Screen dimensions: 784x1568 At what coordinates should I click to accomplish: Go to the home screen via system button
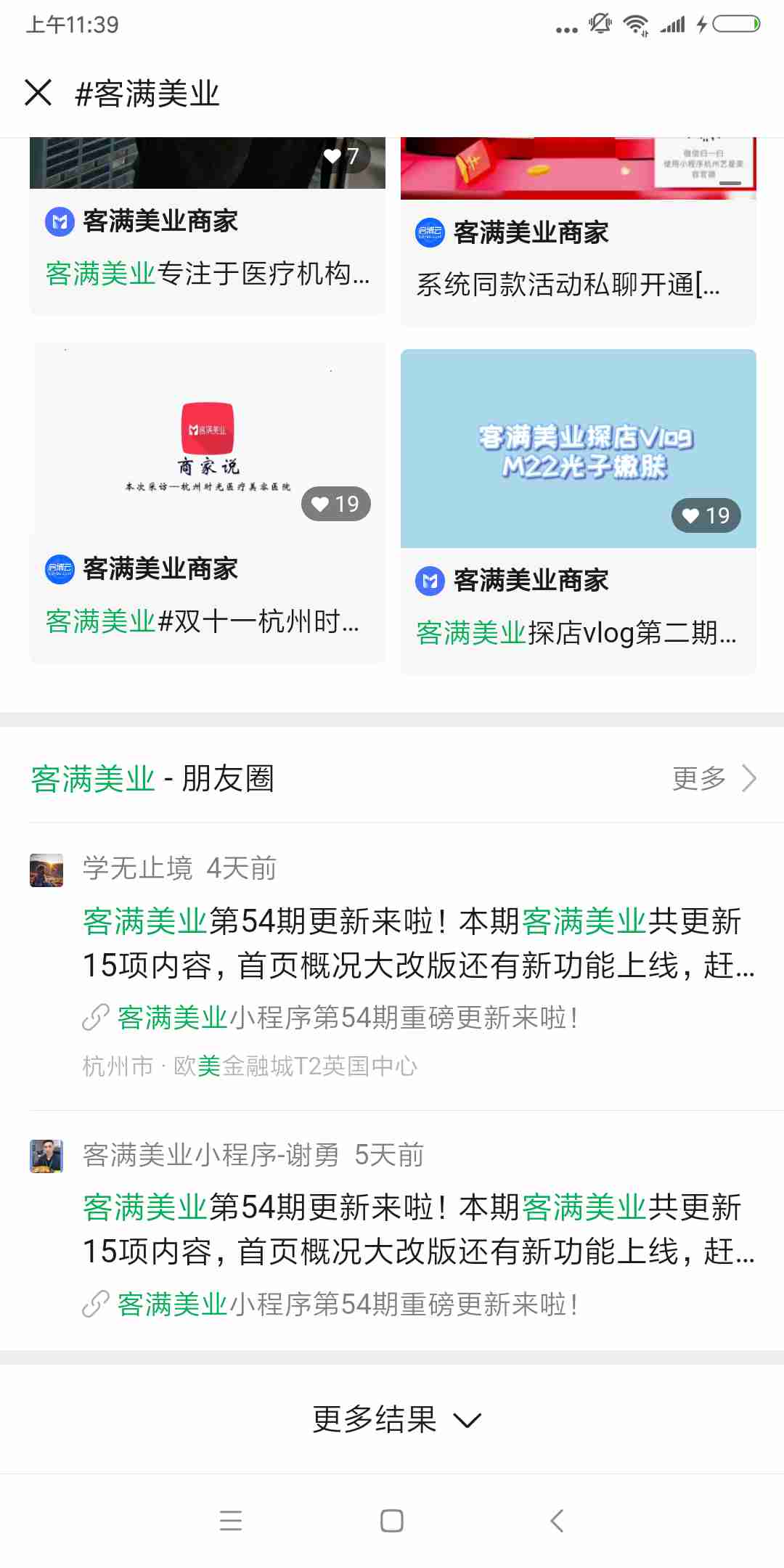pos(392,1520)
